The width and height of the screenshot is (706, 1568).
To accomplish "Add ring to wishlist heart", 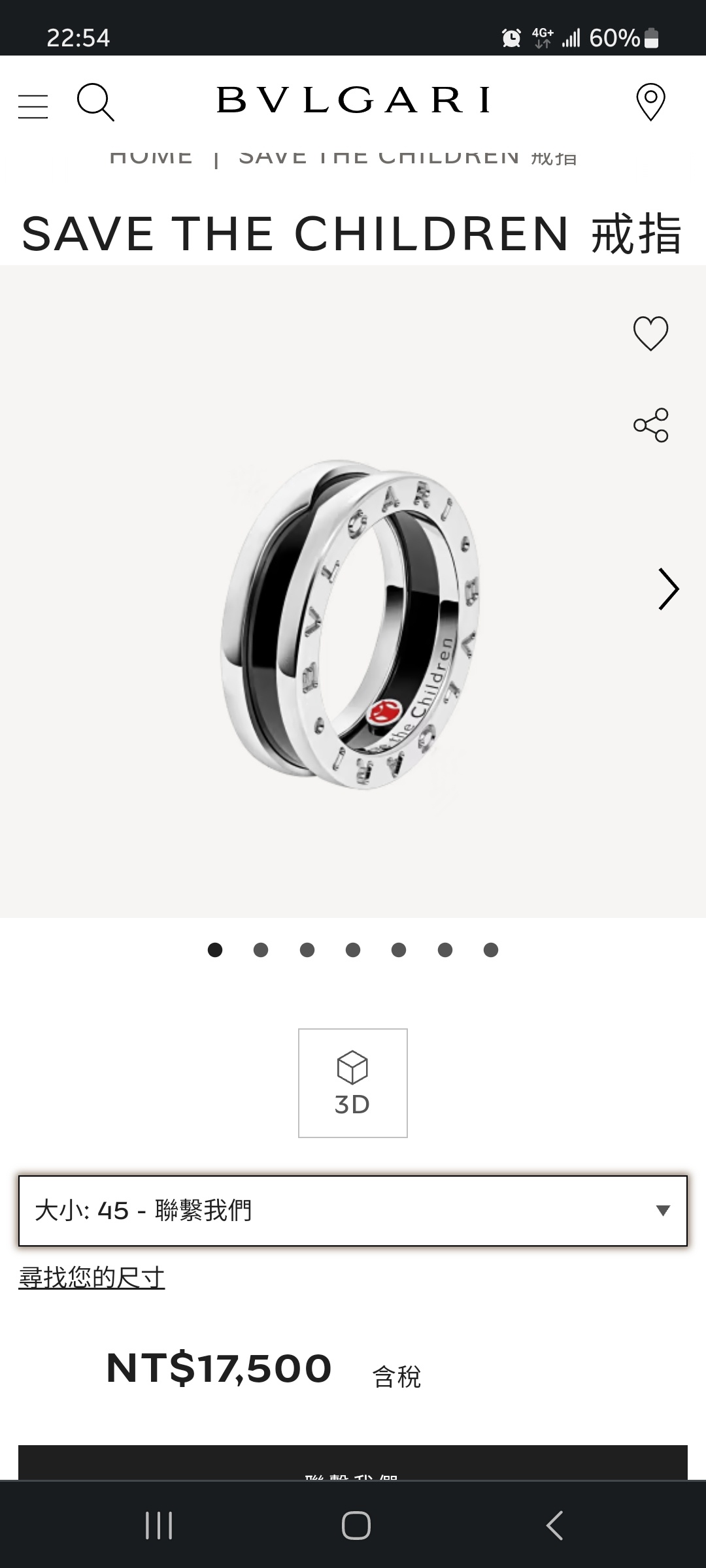I will pos(650,333).
